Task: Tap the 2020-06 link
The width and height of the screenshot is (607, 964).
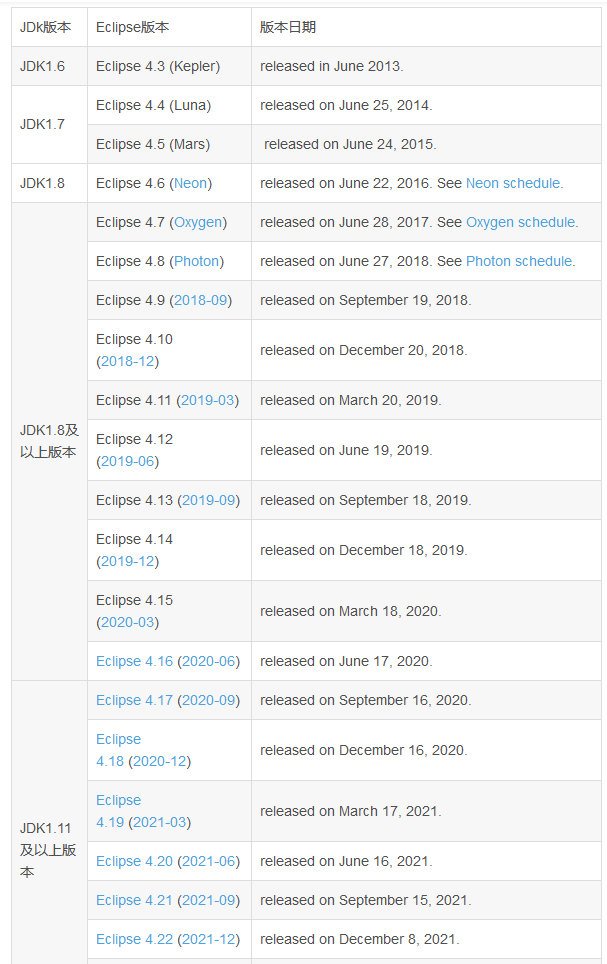Action: tap(208, 661)
